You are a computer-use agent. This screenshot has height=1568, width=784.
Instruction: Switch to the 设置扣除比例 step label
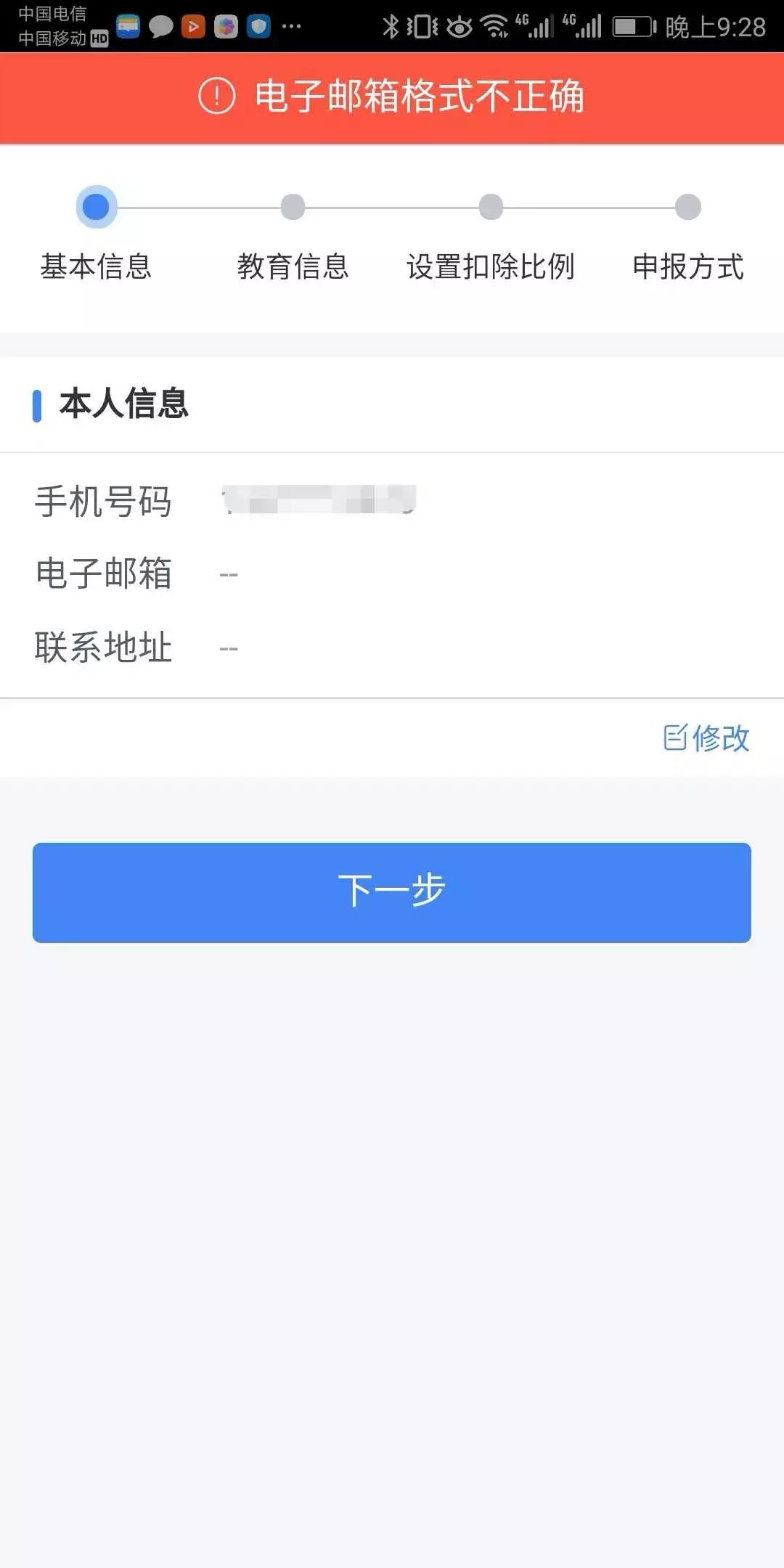491,267
